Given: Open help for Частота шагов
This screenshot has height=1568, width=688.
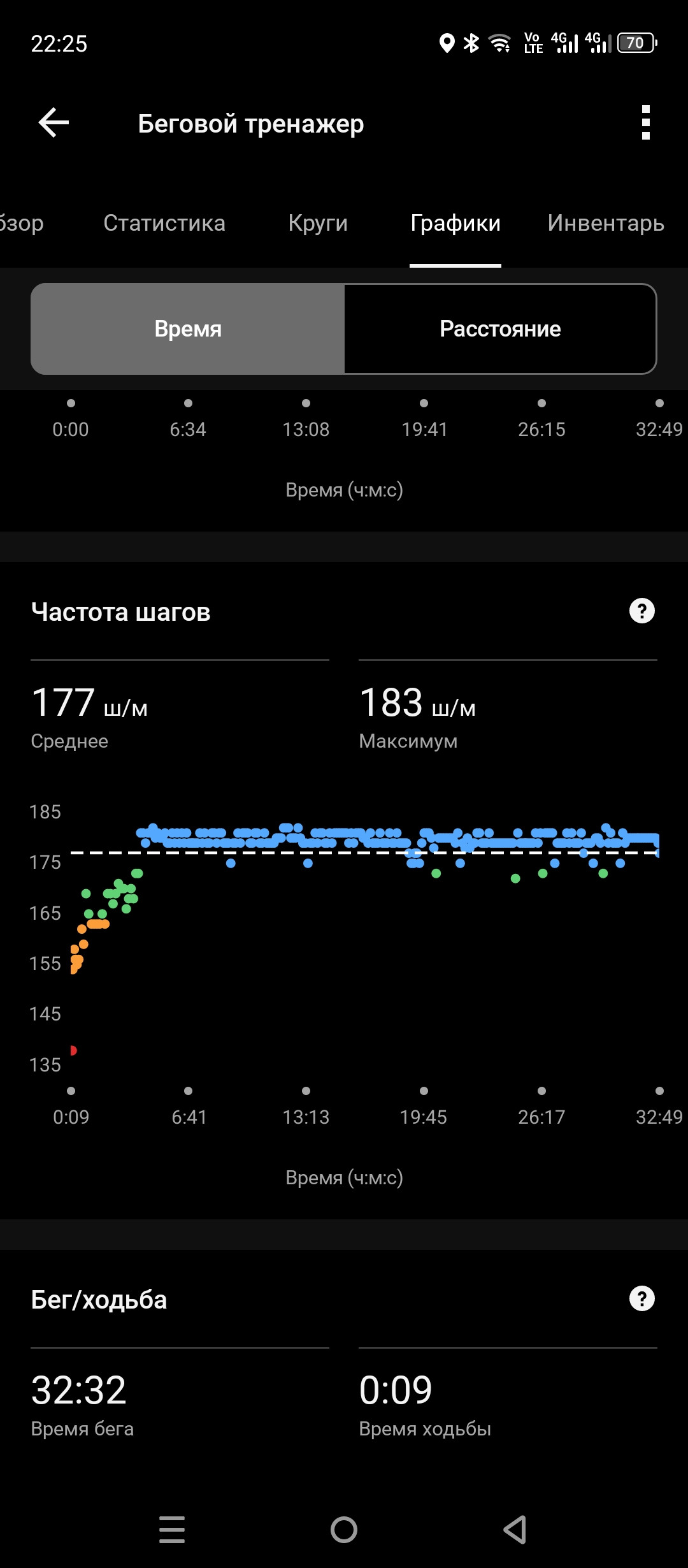Looking at the screenshot, I should (642, 611).
